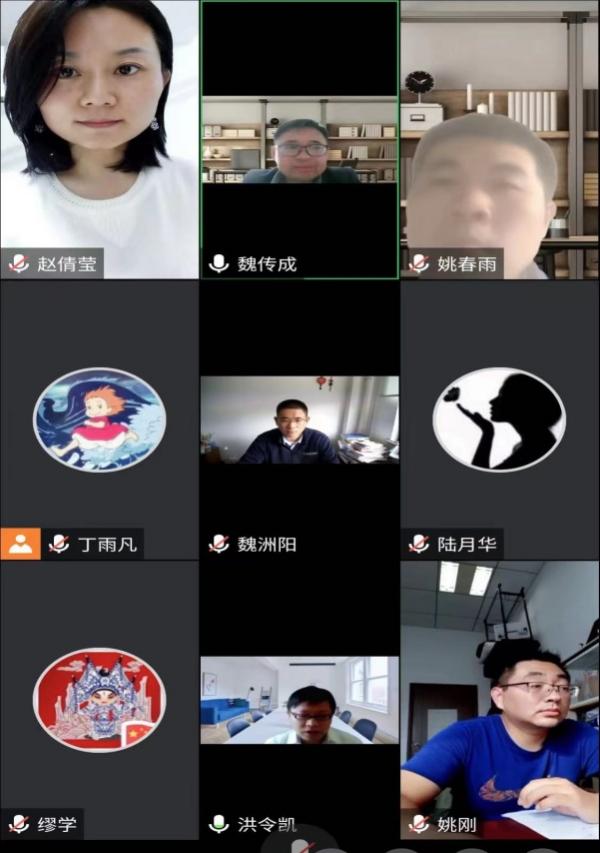
Task: Open 陆月华's participant tile
Action: click(500, 420)
